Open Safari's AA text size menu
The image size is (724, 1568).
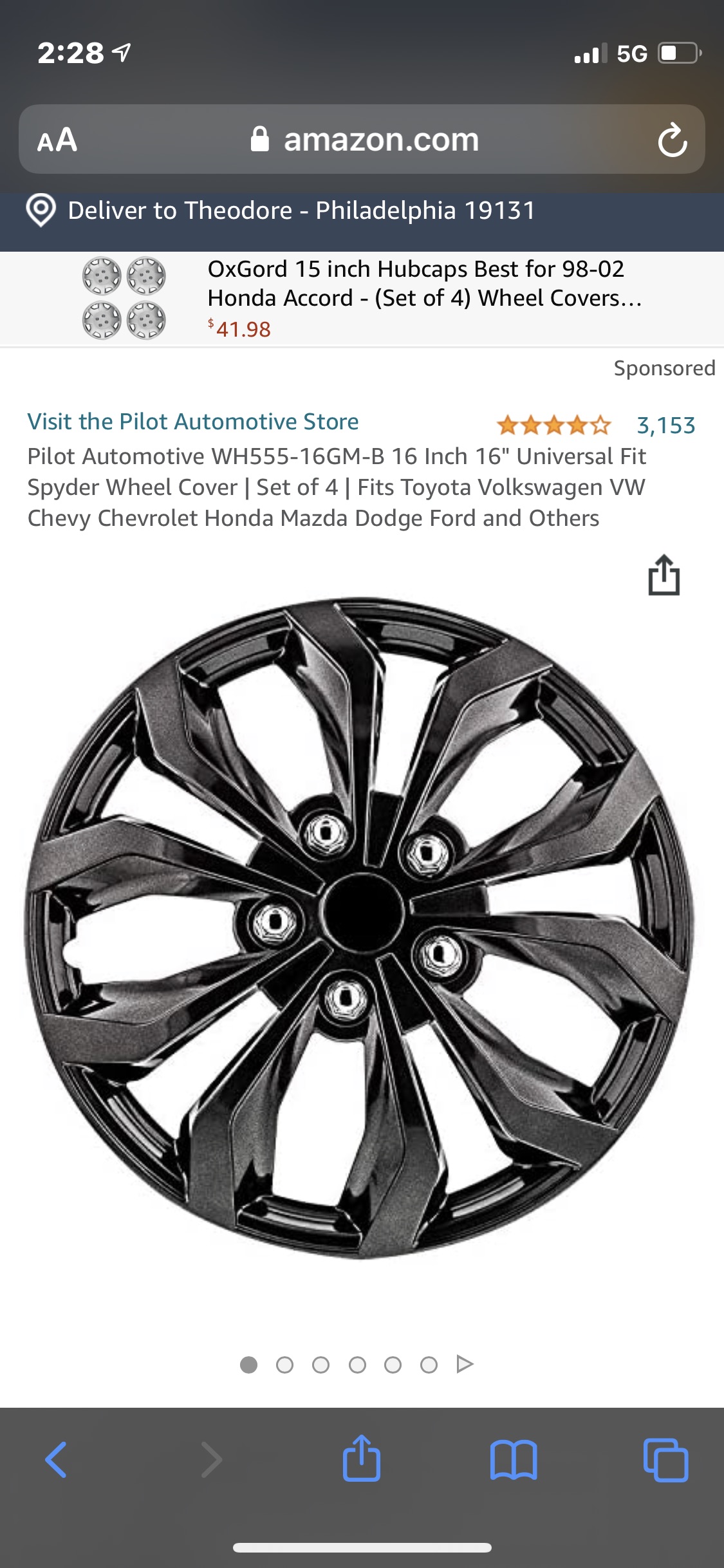[x=57, y=140]
